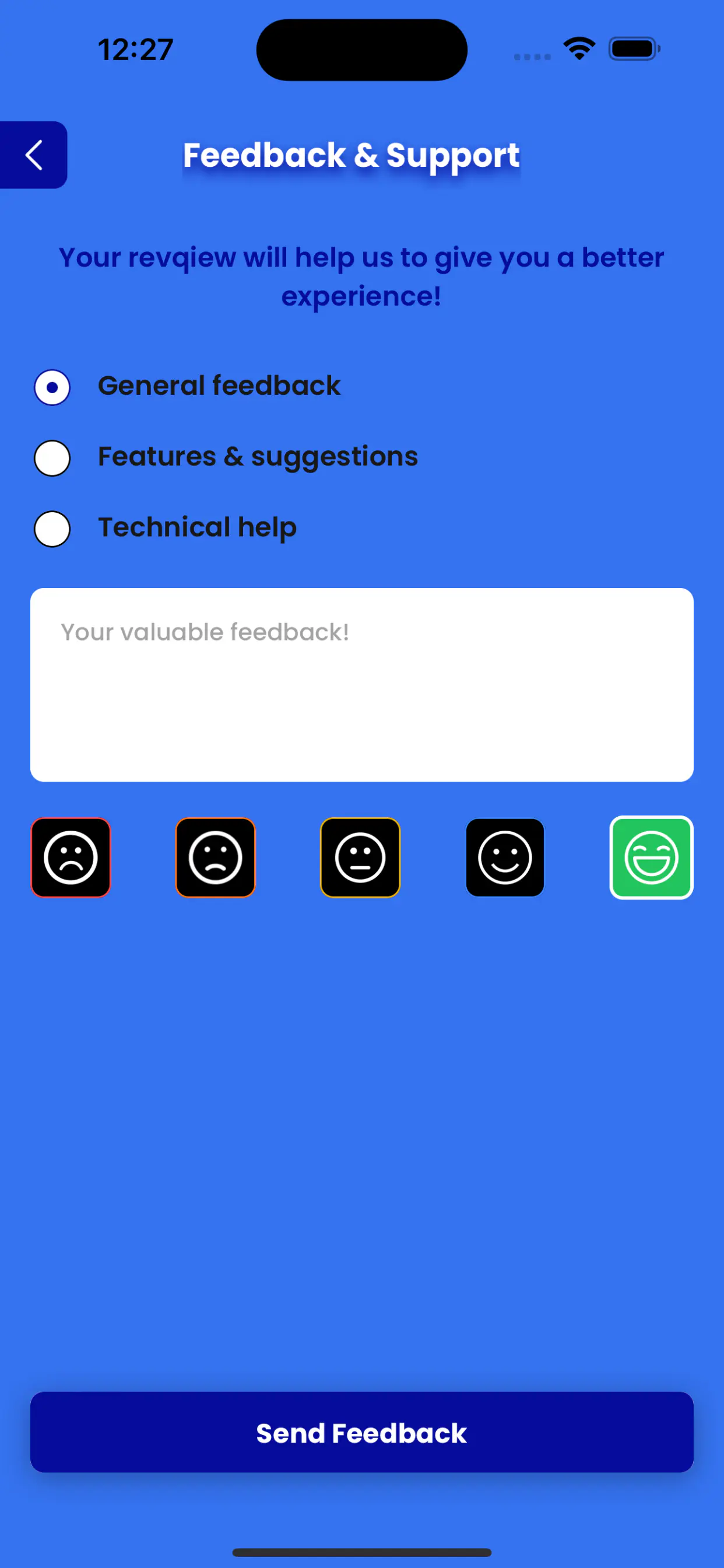Rate with the very sad red-bordered face
This screenshot has width=724, height=1568.
click(71, 857)
